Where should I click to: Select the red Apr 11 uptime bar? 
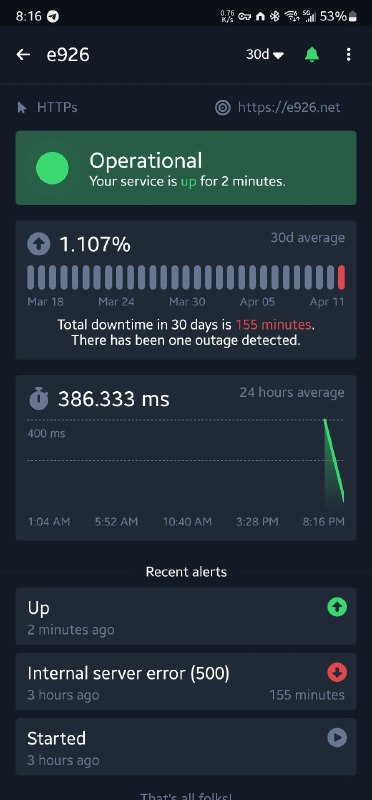point(341,278)
